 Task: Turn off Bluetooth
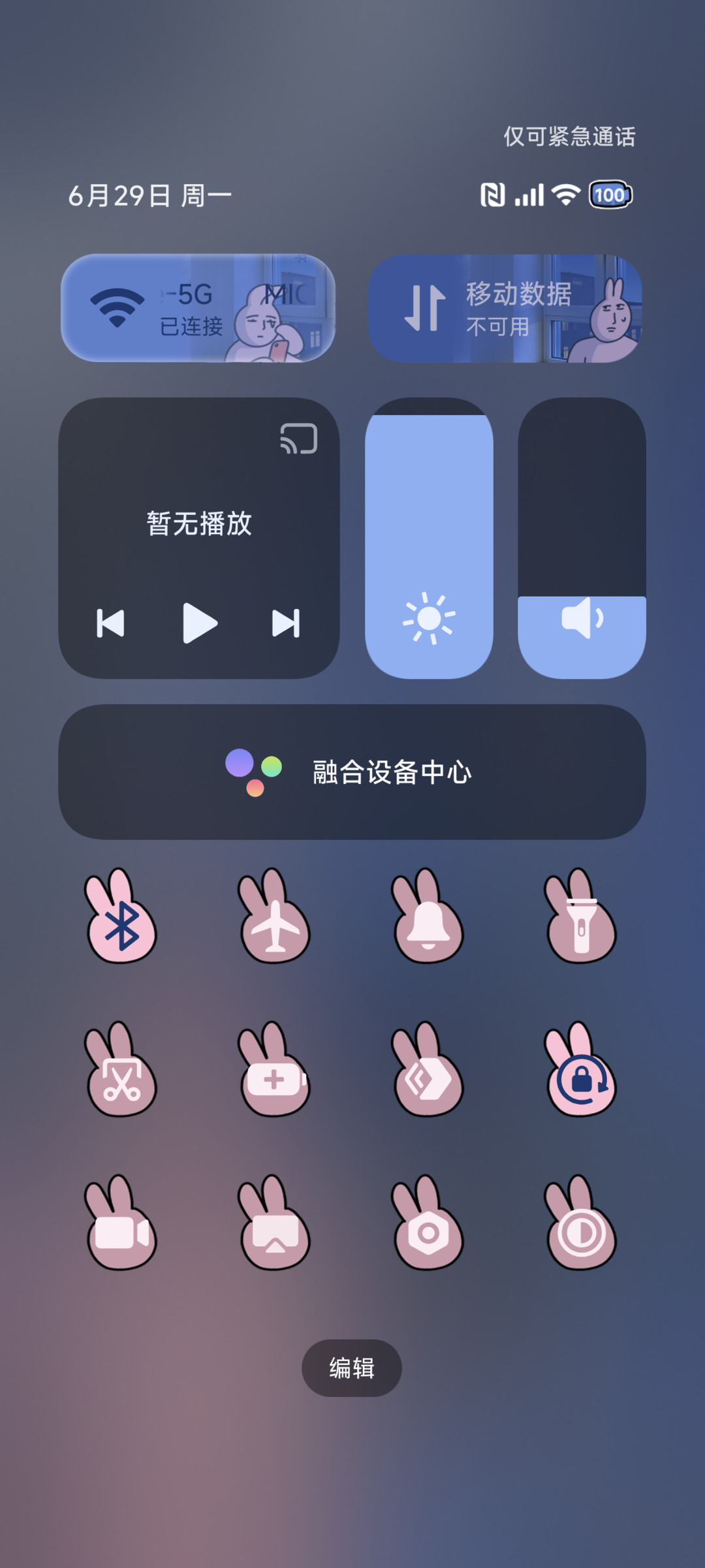(x=121, y=917)
